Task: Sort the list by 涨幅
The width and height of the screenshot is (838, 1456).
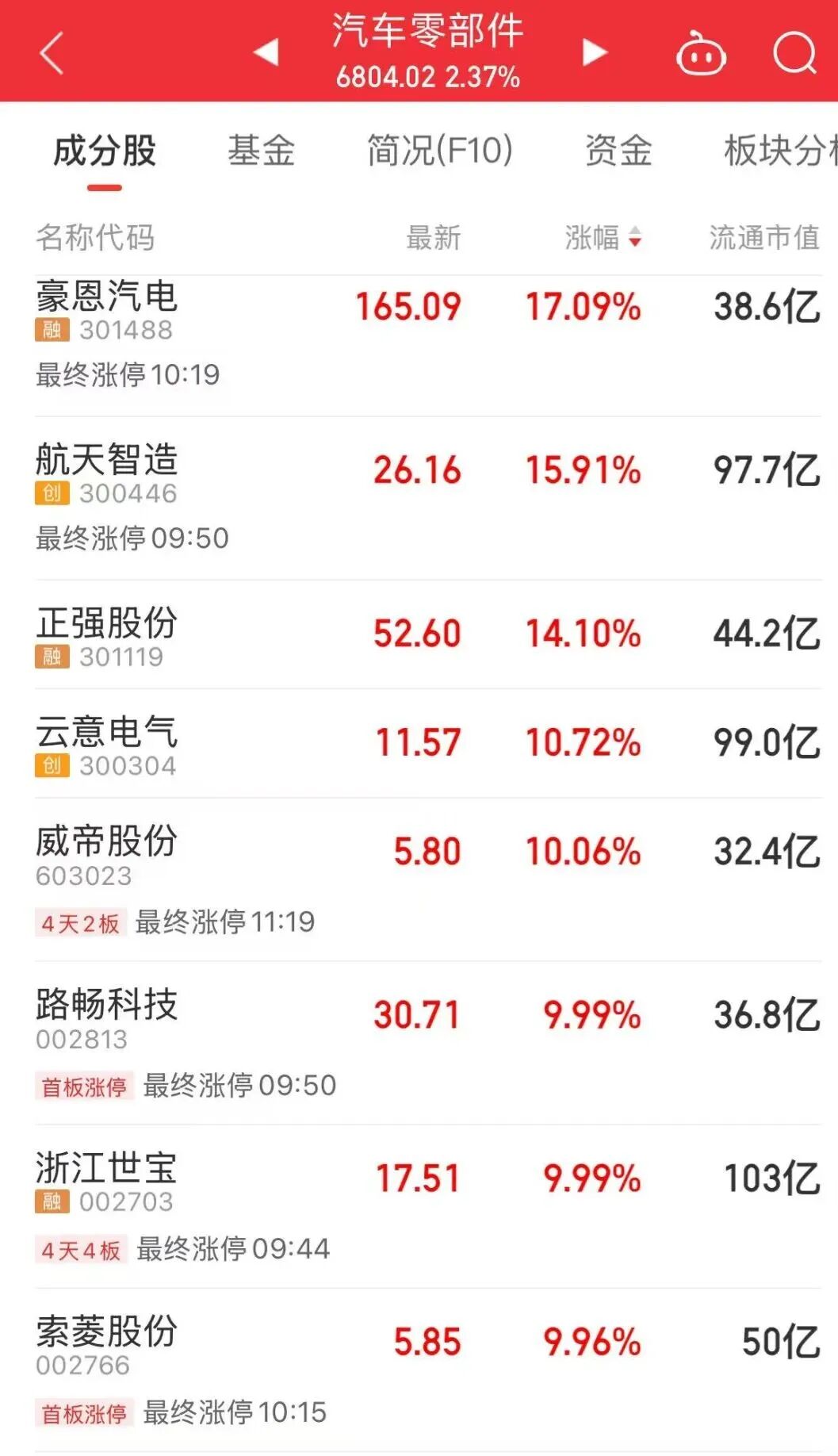Action: pos(602,237)
